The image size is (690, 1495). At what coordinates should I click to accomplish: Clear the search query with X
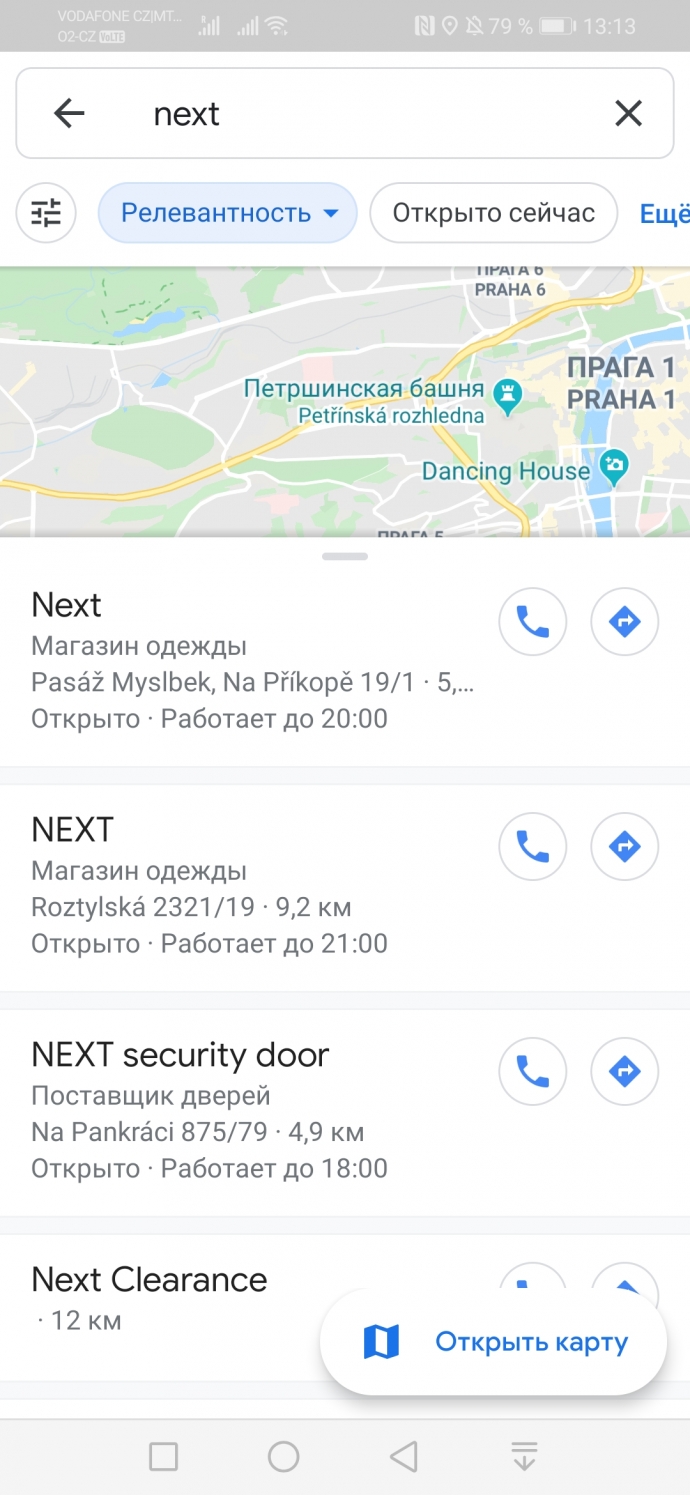point(628,113)
